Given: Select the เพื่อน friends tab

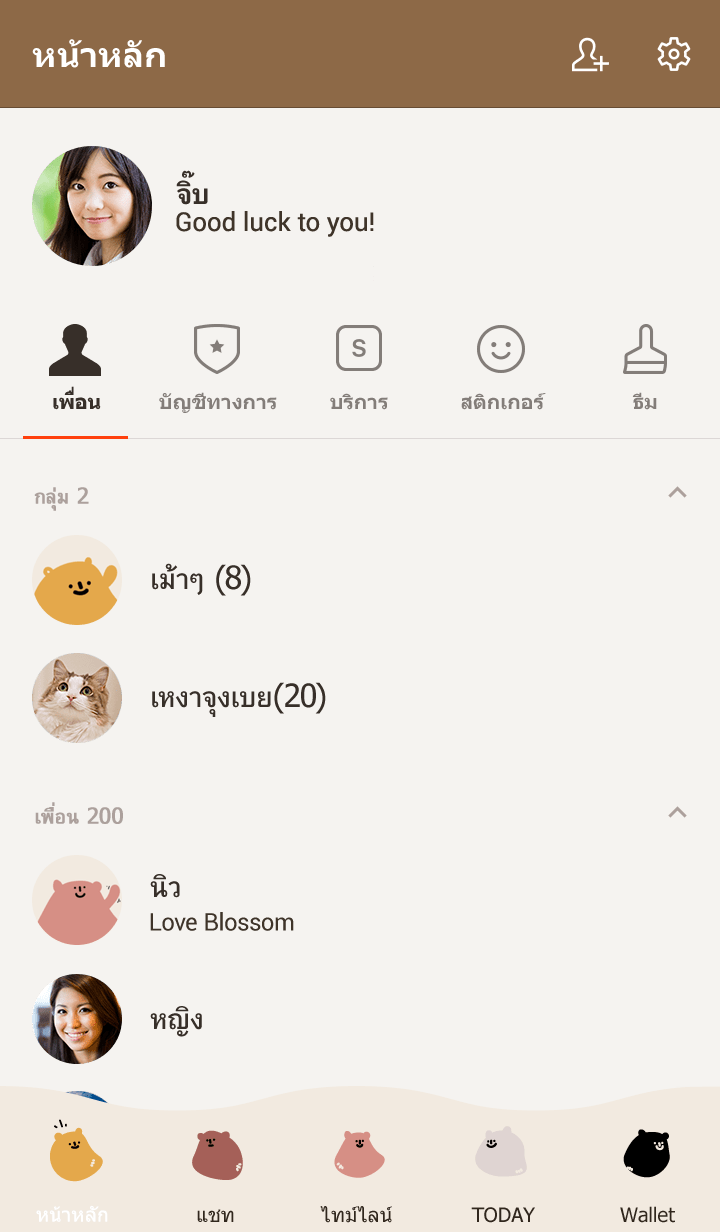Looking at the screenshot, I should tap(76, 370).
